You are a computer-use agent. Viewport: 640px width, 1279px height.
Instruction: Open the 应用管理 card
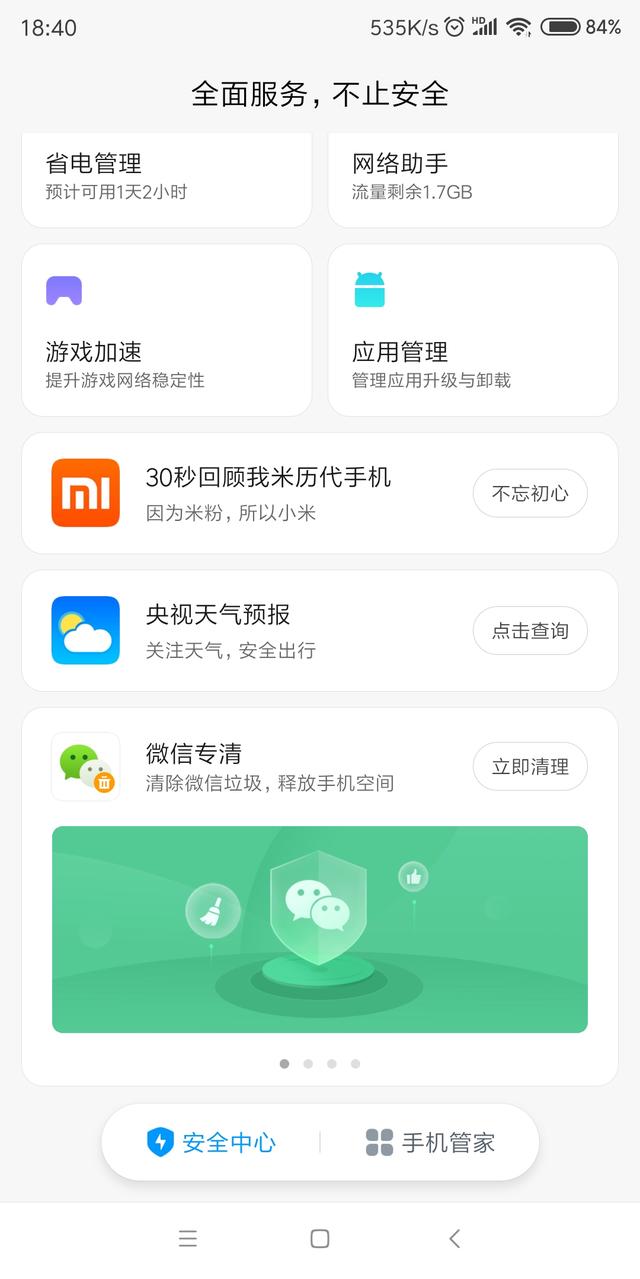(x=473, y=330)
